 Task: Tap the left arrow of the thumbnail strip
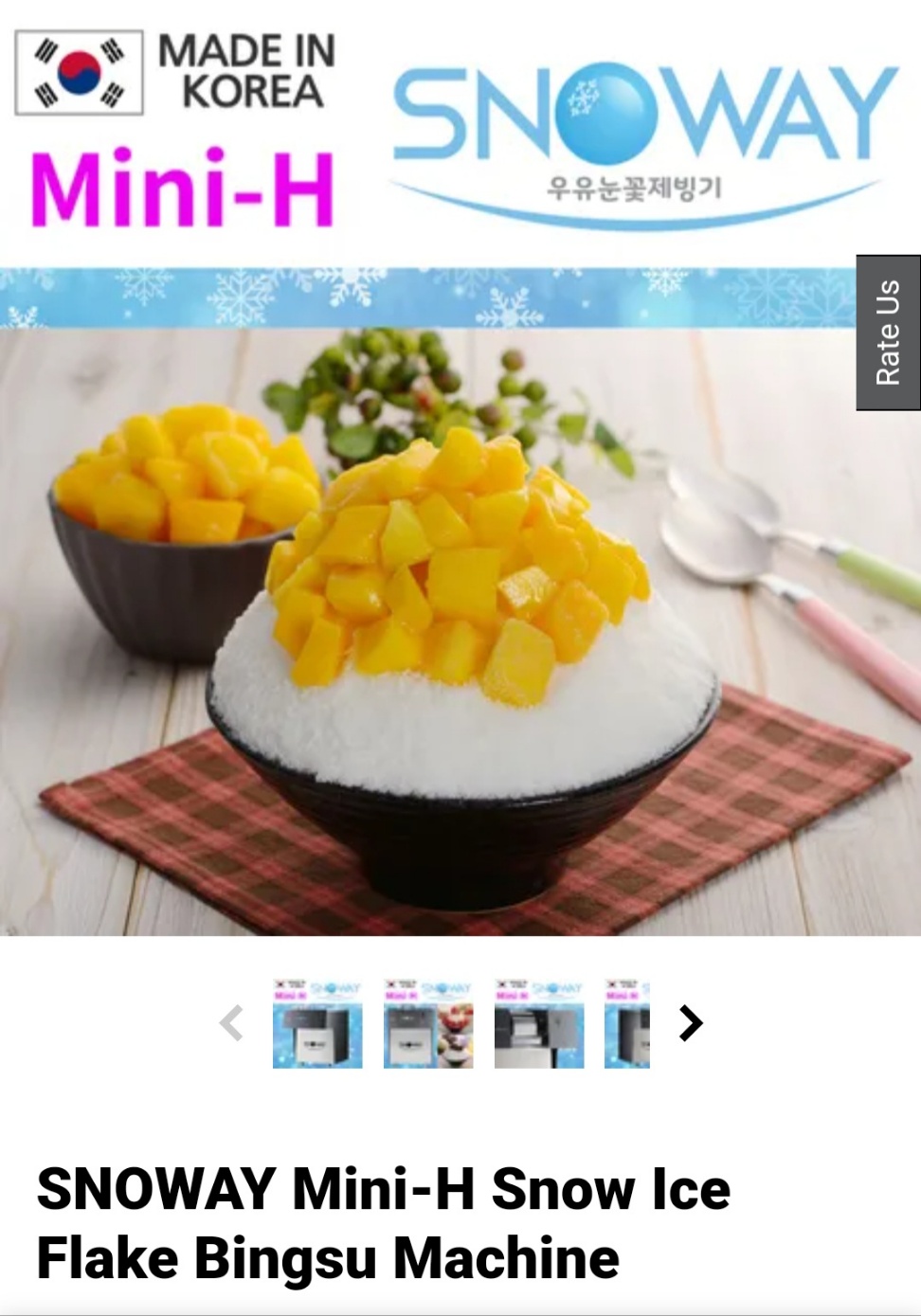[x=231, y=1023]
